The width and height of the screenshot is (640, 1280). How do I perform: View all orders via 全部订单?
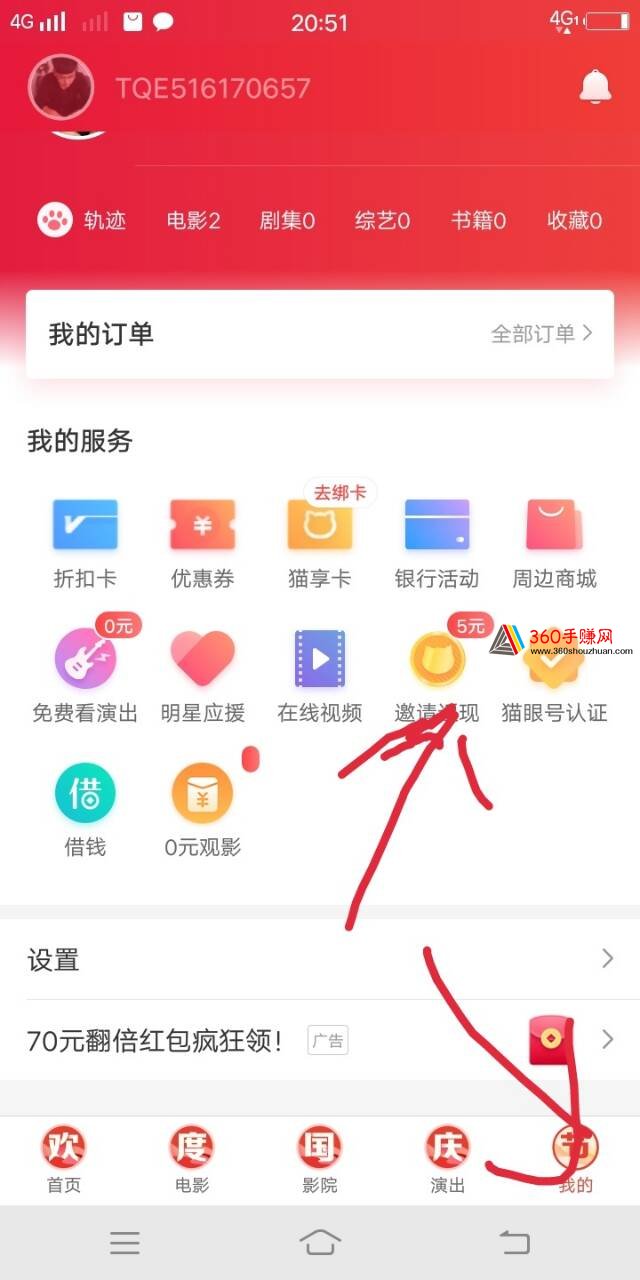541,334
